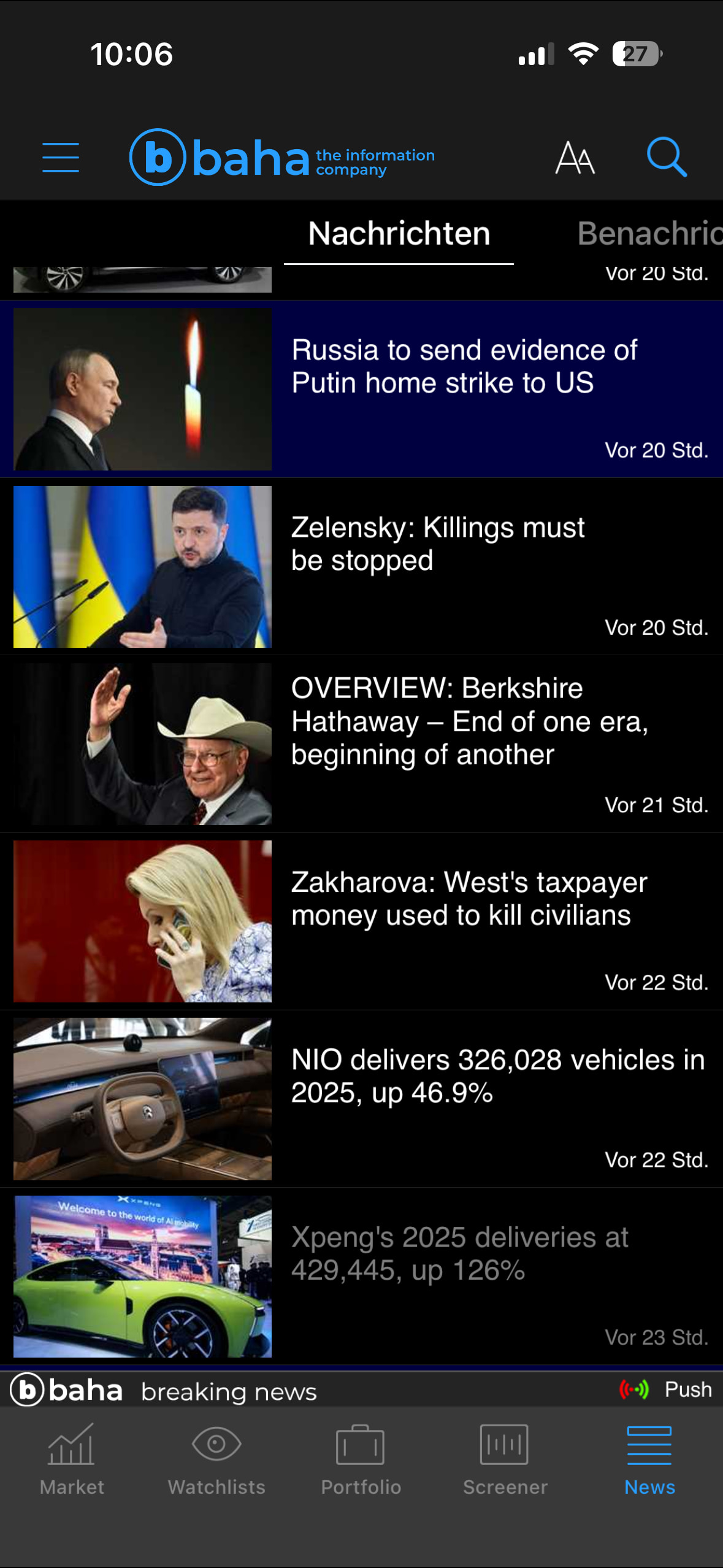
Task: Open the hamburger menu
Action: (61, 157)
